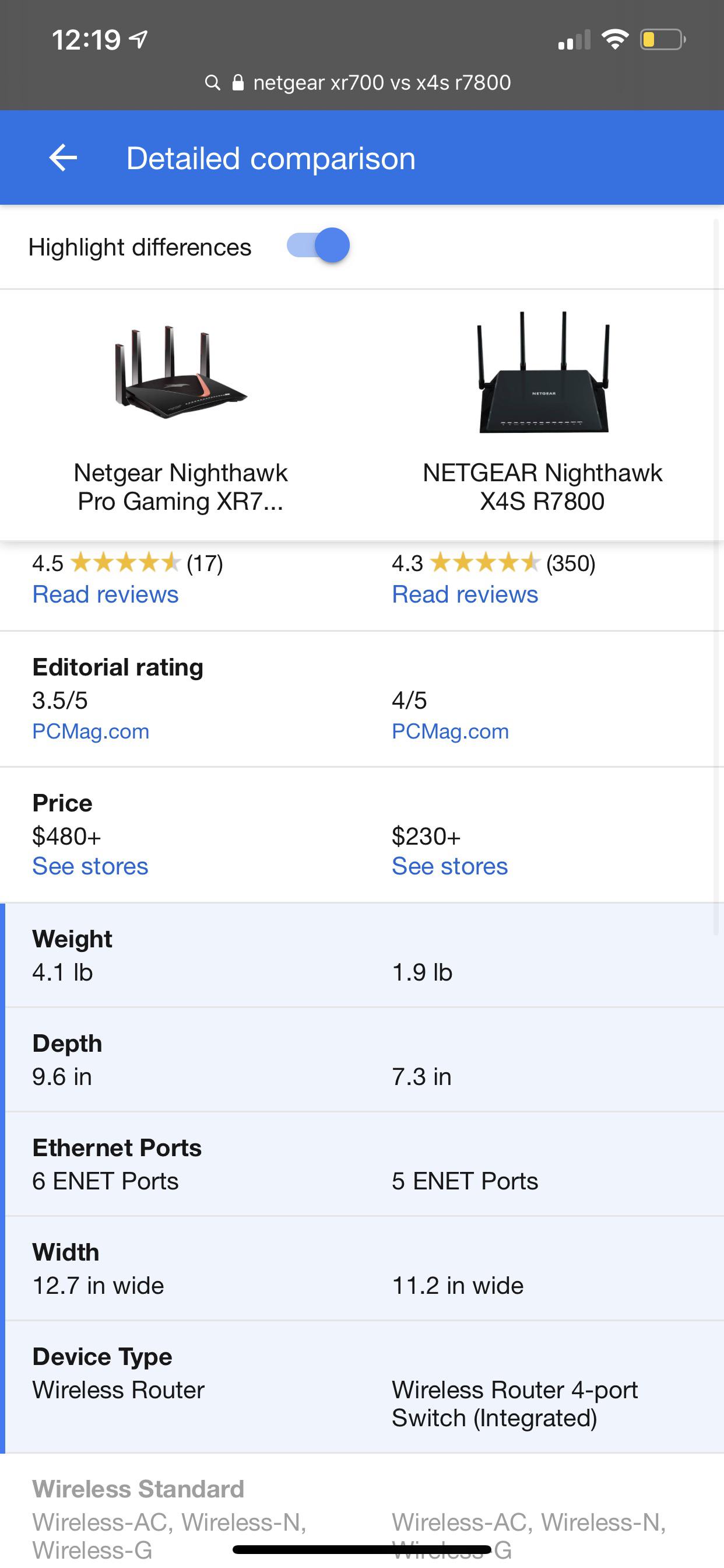Screen dimensions: 724x1568
Task: Open the Detailed comparison header
Action: [270, 157]
